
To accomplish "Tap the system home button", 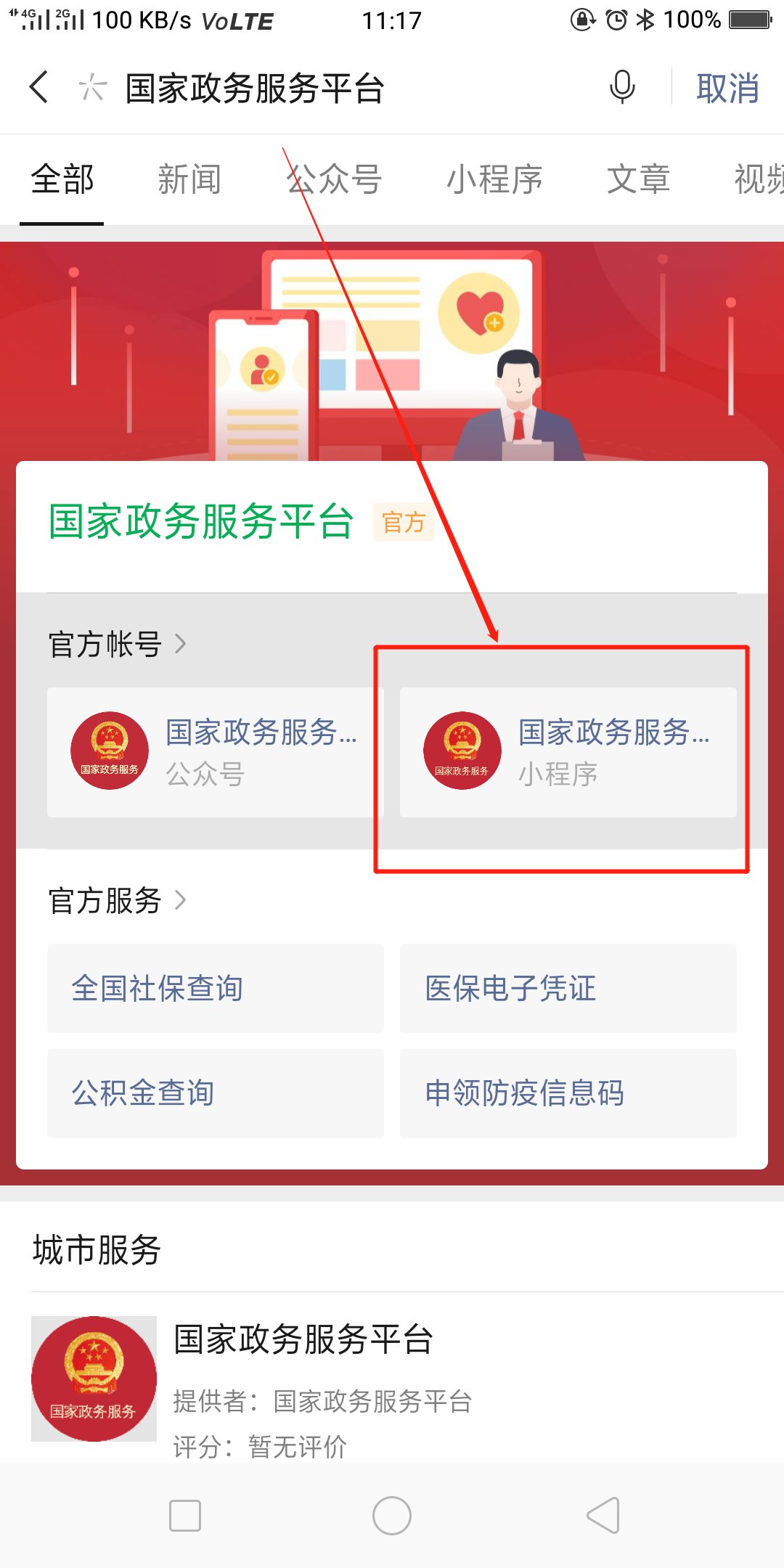I will point(392,1516).
